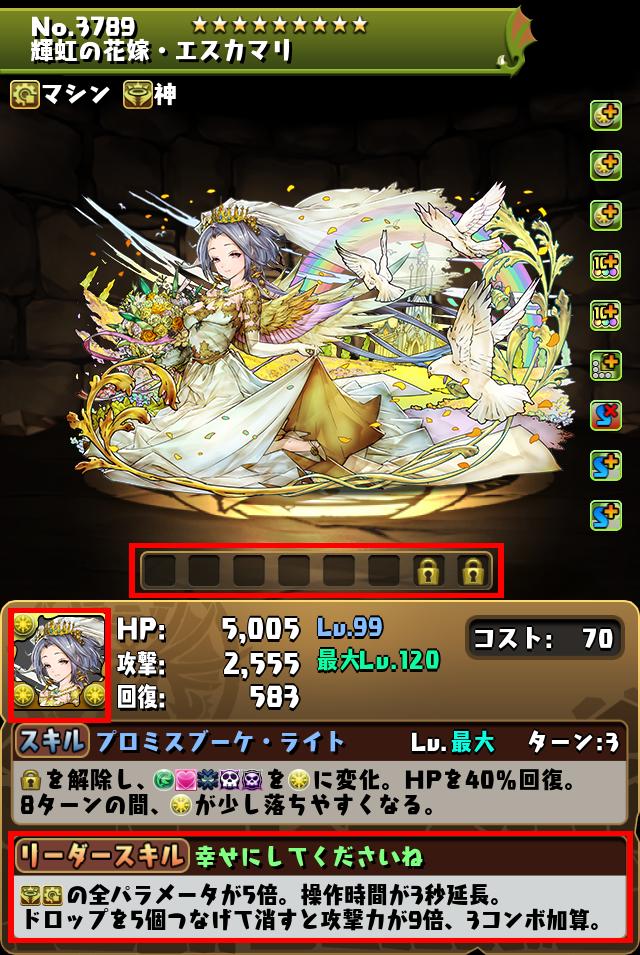This screenshot has height=955, width=640.
Task: View details of the プロミスブーケ・ライト skill
Action: click(220, 742)
